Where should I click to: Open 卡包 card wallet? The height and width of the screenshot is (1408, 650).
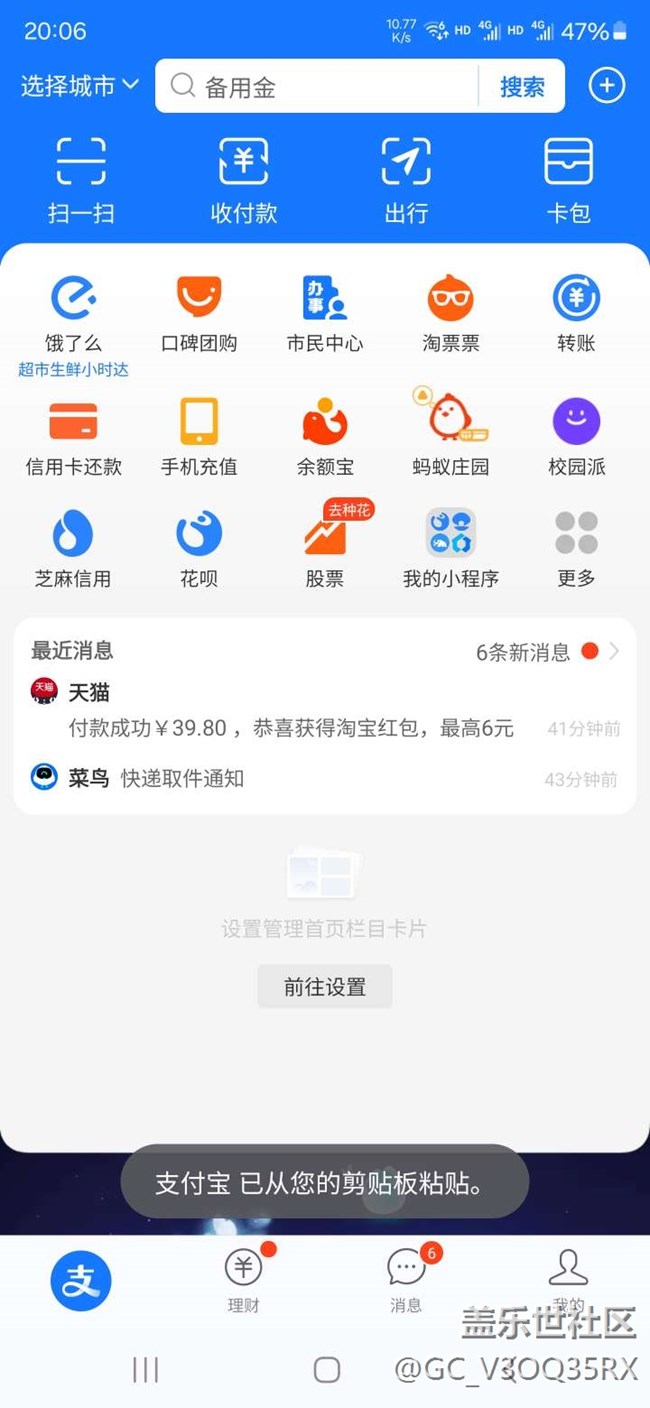click(x=568, y=181)
